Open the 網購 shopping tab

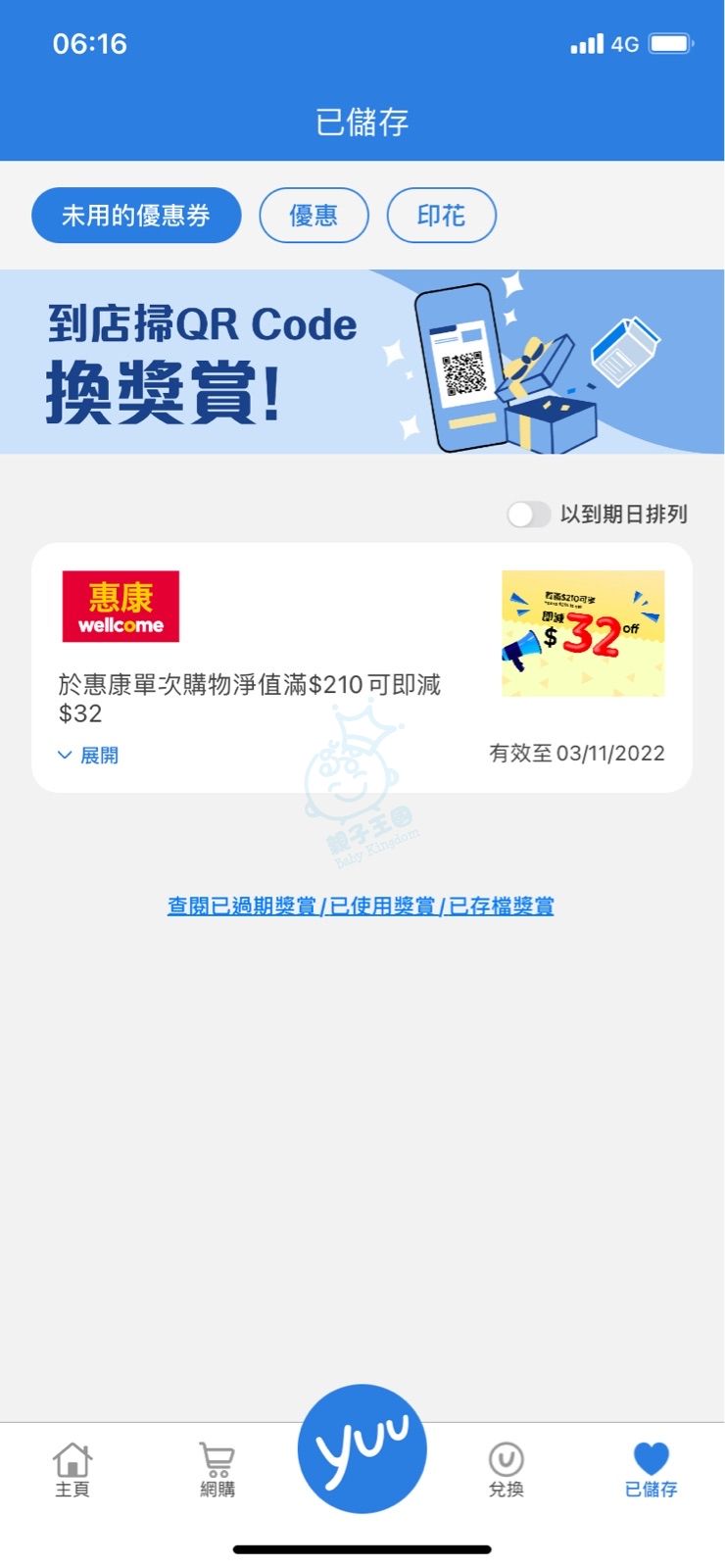pyautogui.click(x=217, y=1470)
